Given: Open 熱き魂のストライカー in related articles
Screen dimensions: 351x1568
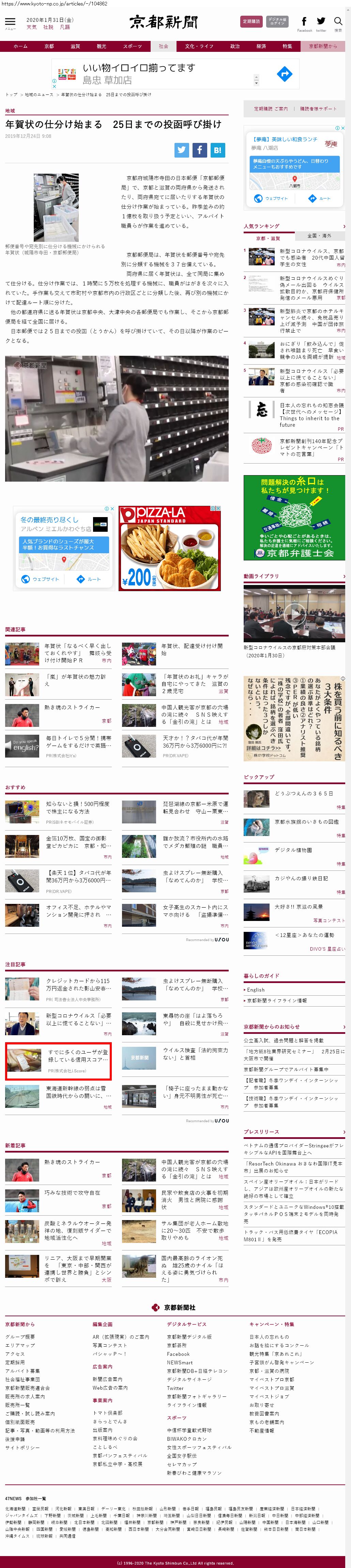Looking at the screenshot, I should pyautogui.click(x=72, y=707).
